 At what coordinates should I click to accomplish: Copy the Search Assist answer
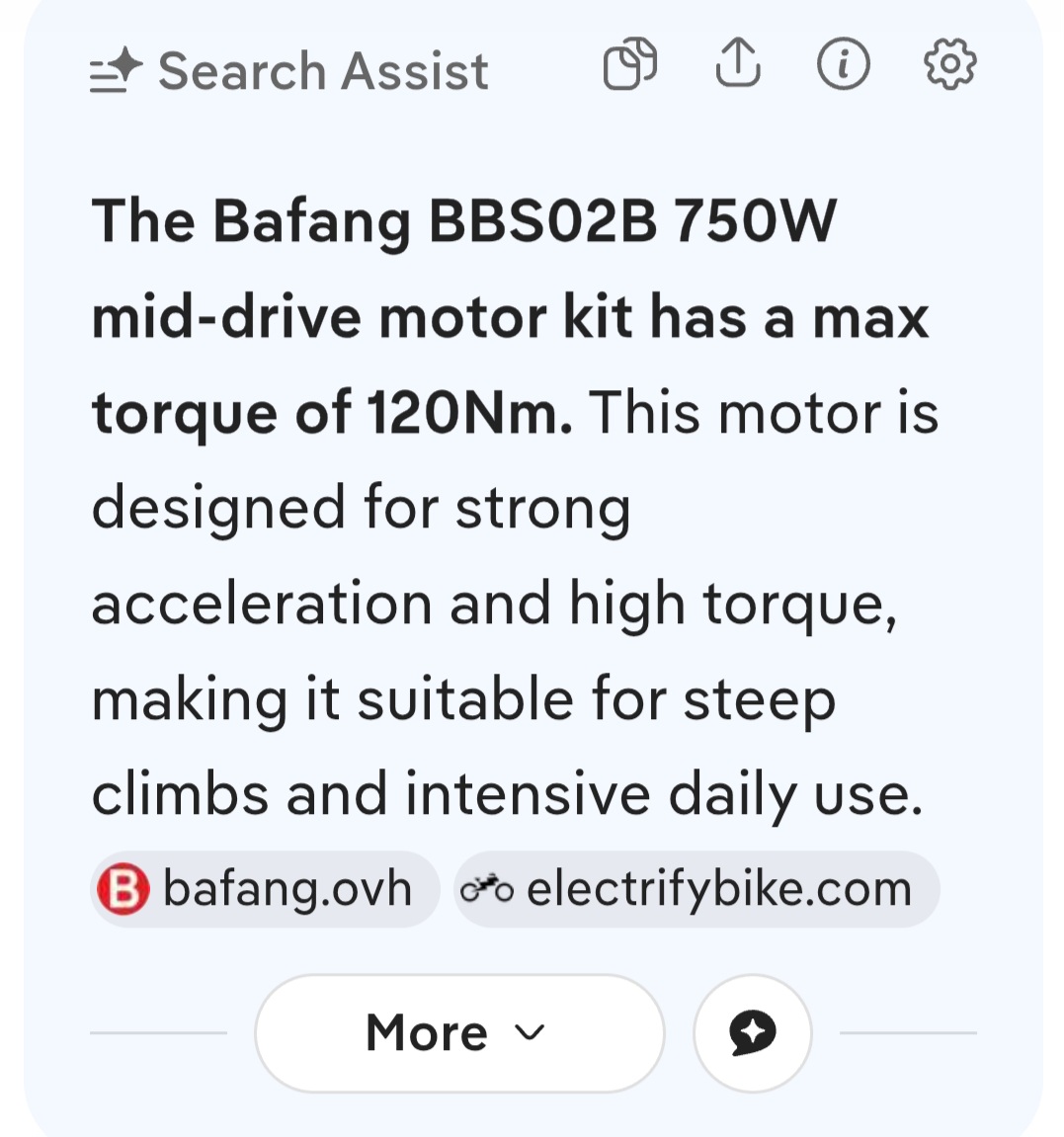click(x=630, y=65)
